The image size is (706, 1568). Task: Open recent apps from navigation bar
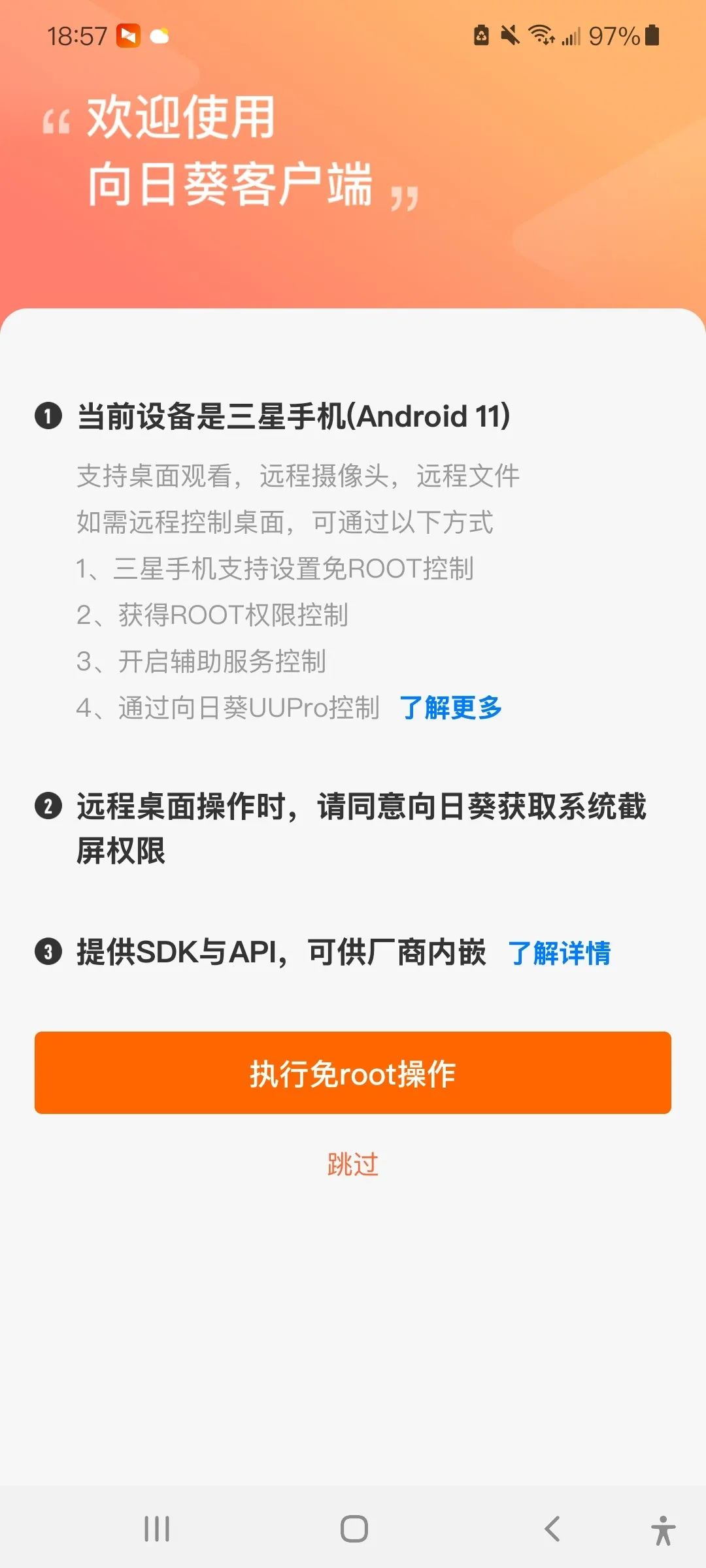[x=157, y=1529]
